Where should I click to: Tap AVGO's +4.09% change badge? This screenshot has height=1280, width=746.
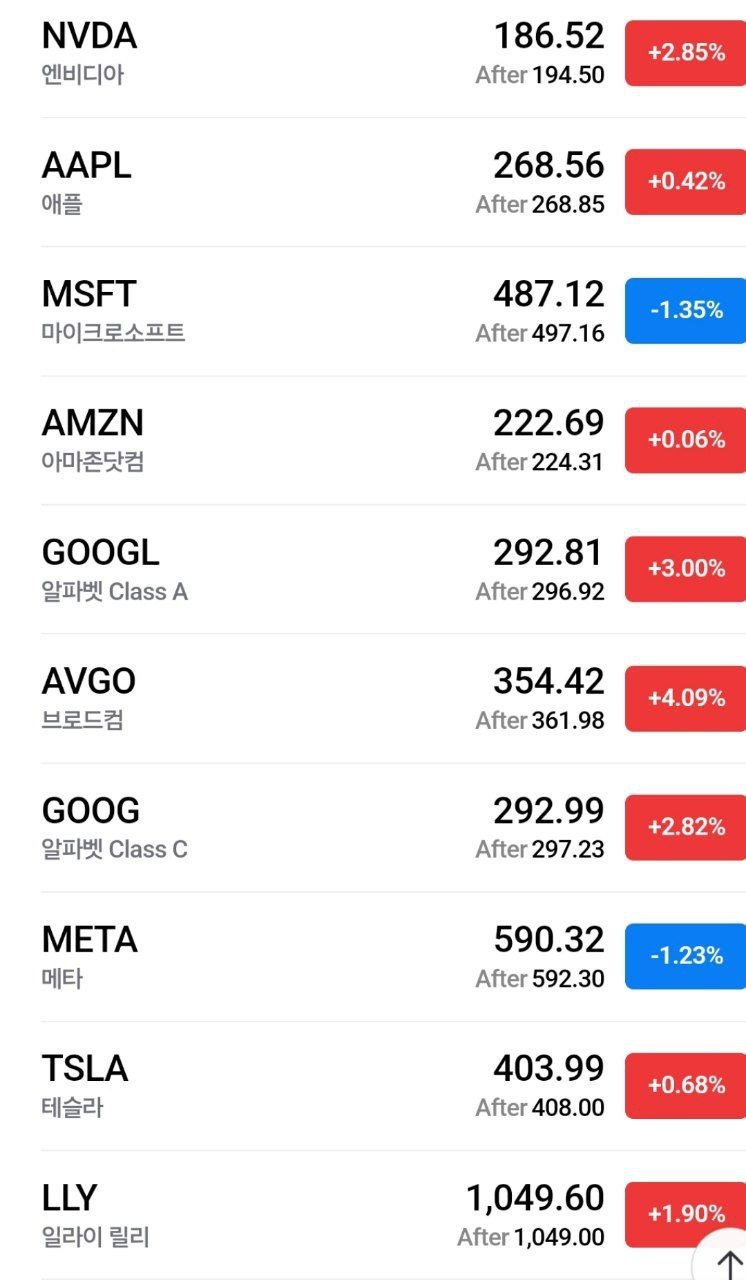click(x=686, y=698)
